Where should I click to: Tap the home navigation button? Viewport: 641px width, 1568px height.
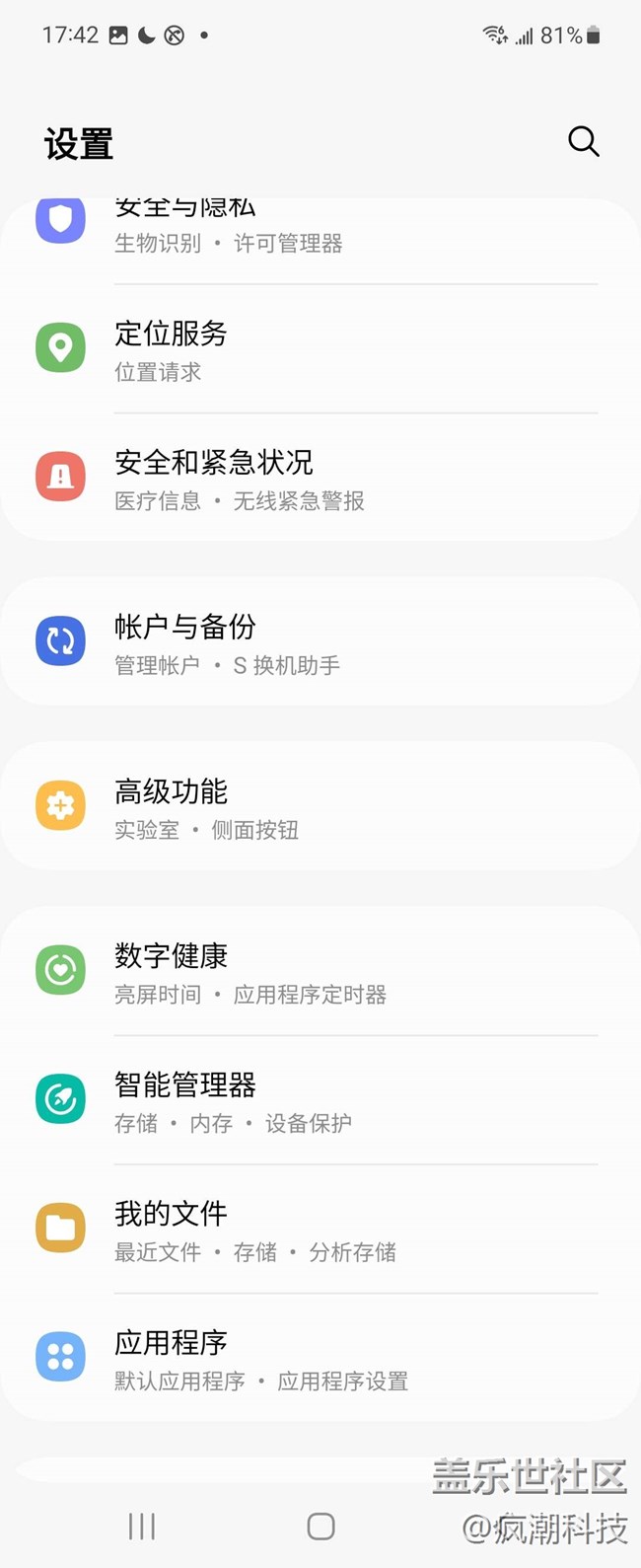click(x=320, y=1527)
